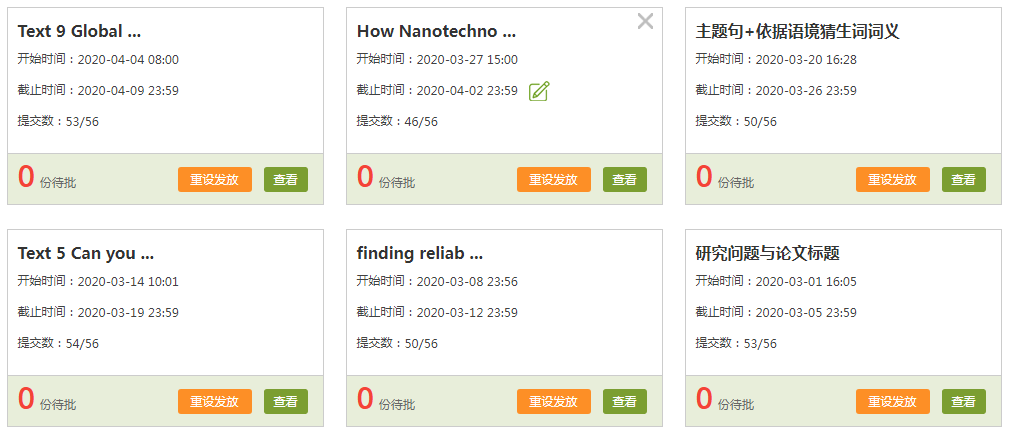Tap 查看 on finding reliab card
Screen dimensions: 1009x436
pos(625,402)
